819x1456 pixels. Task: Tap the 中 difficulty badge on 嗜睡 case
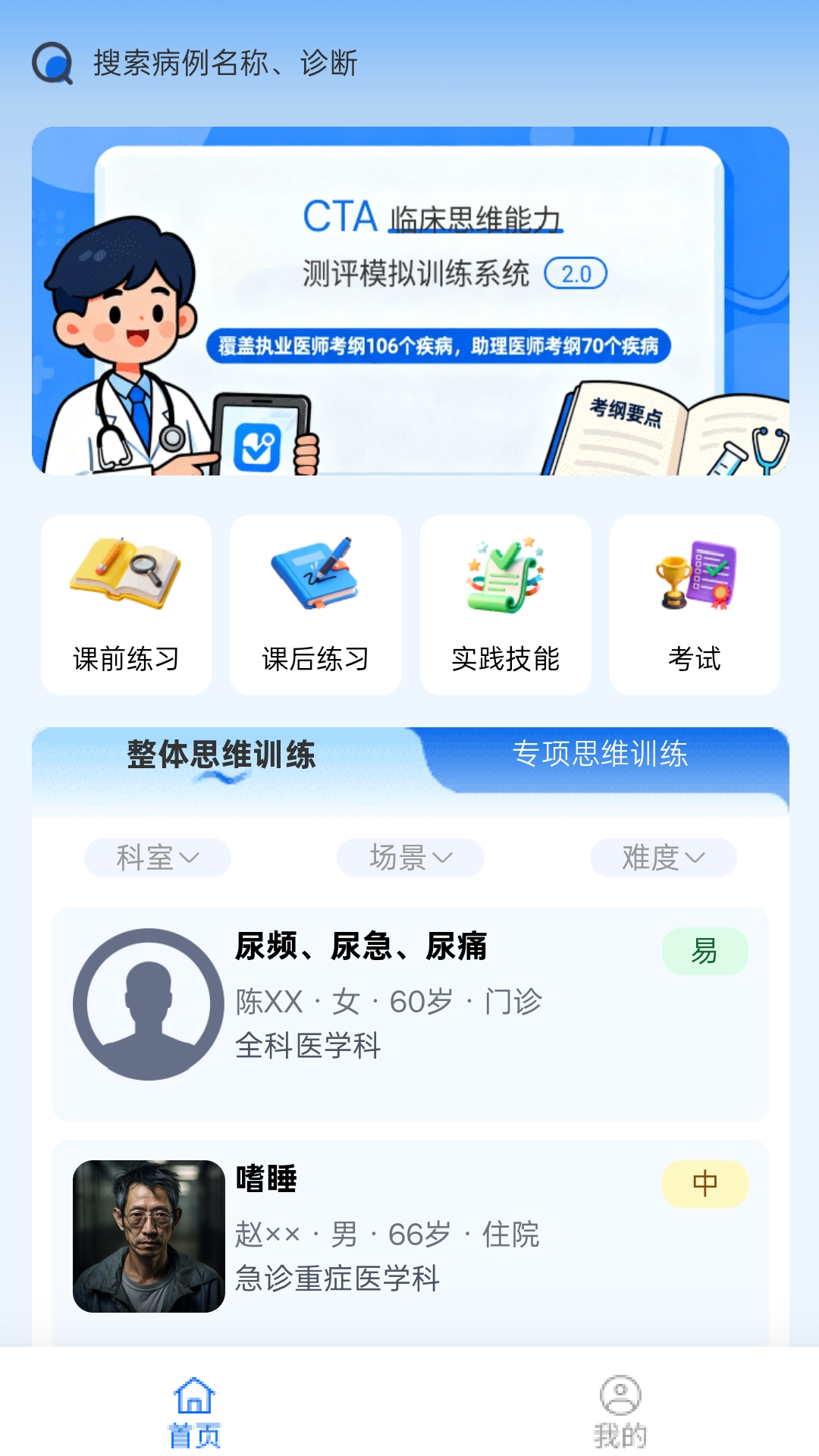click(704, 1181)
